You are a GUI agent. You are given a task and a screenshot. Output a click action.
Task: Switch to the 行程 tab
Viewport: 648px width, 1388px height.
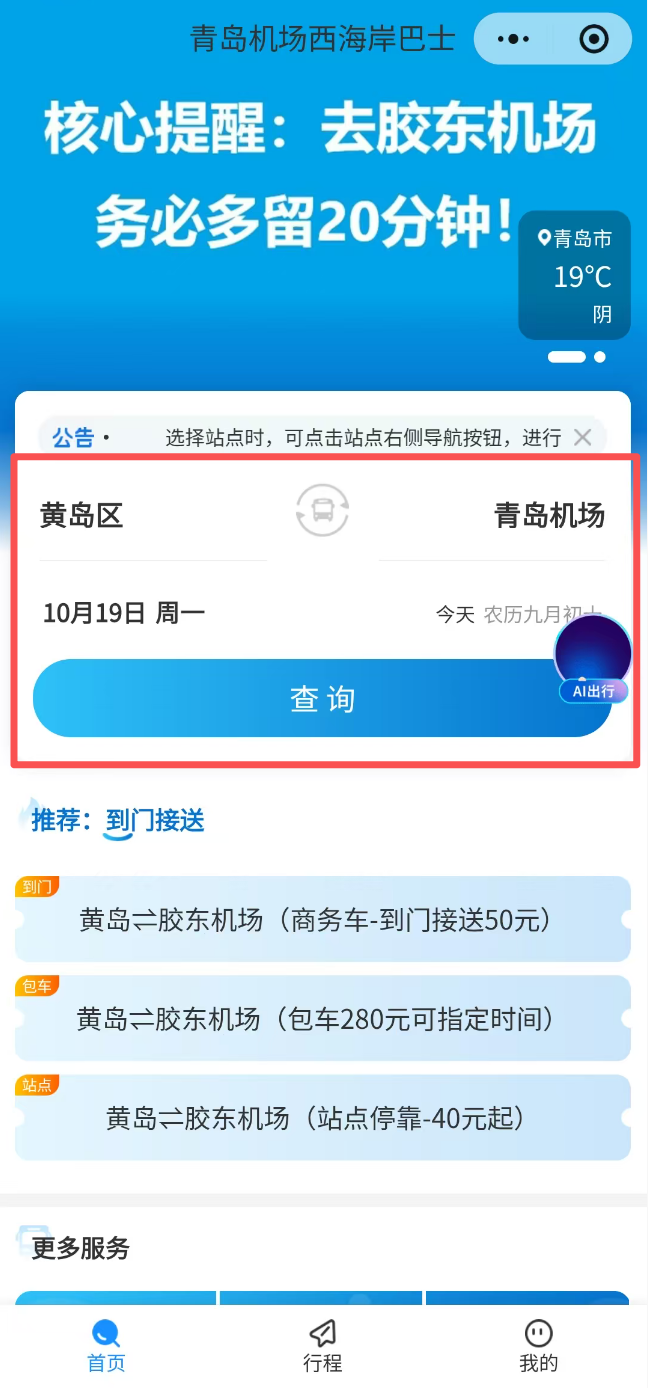(x=322, y=1346)
